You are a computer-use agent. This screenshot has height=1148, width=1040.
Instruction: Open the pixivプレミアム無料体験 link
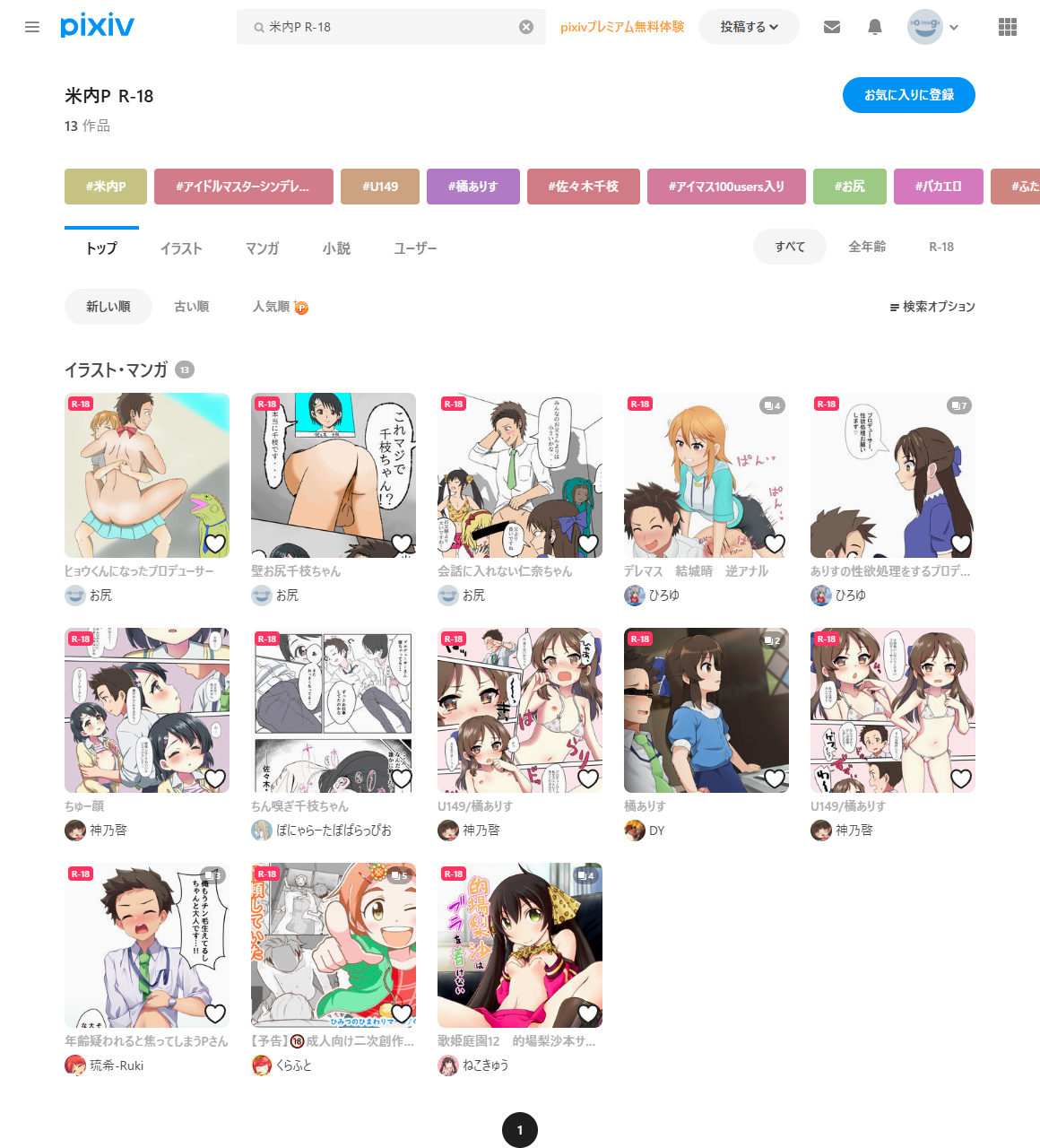pyautogui.click(x=622, y=27)
